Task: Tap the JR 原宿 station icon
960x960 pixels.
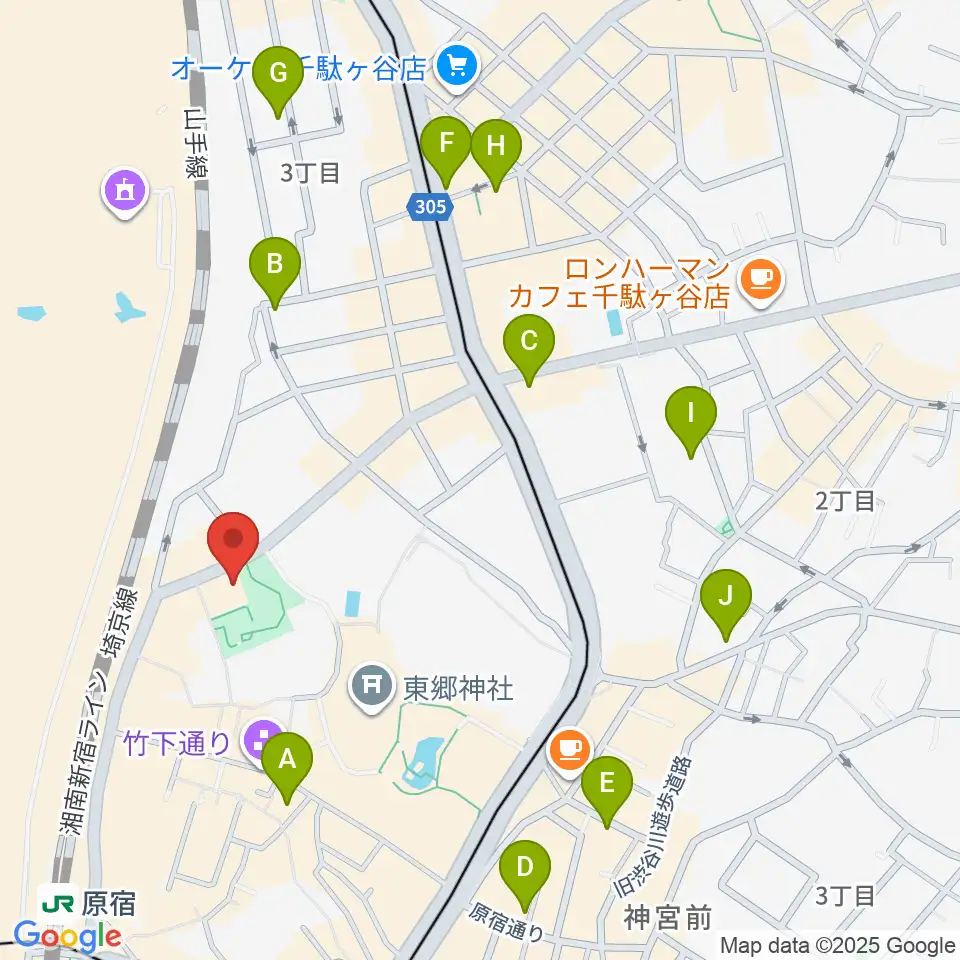Action: point(58,904)
